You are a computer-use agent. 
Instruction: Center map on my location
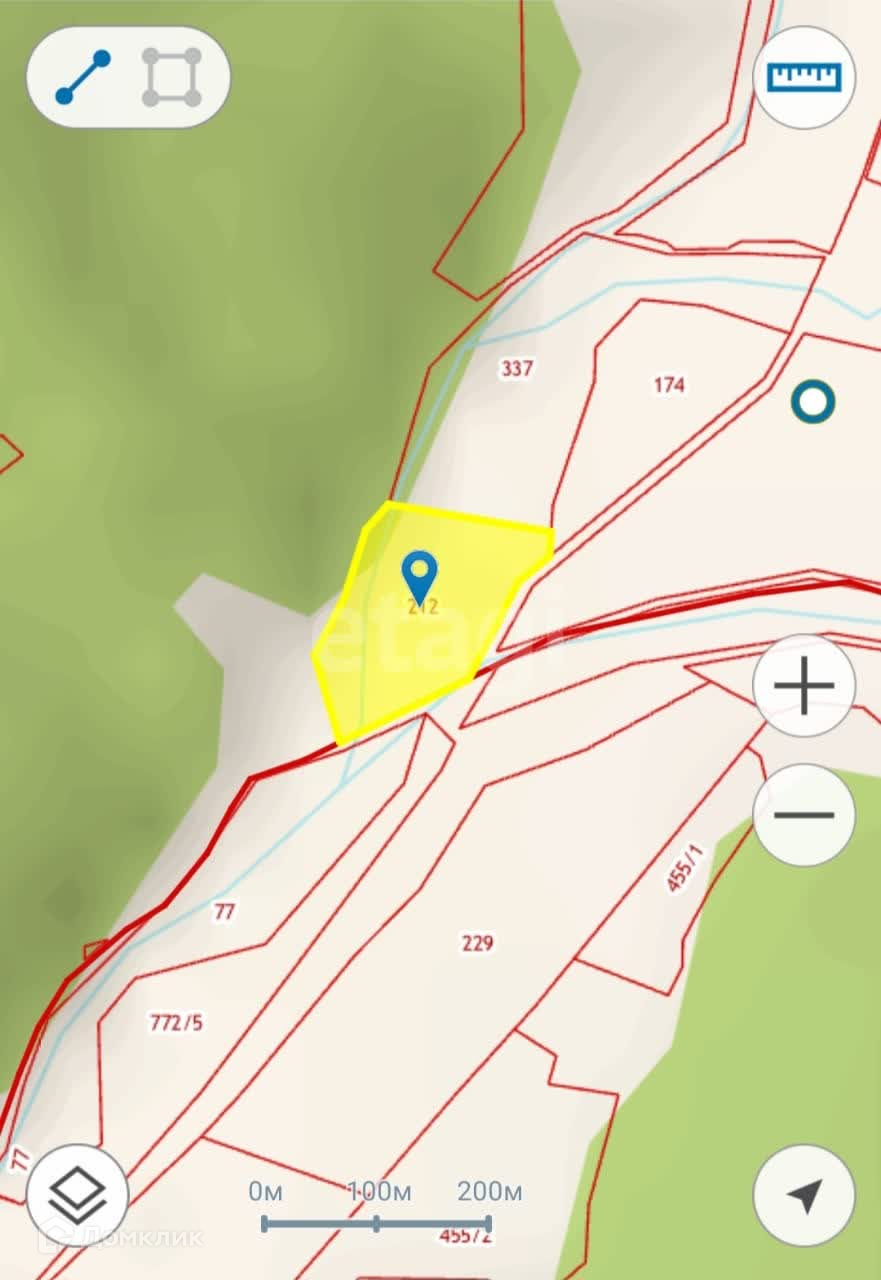point(804,1195)
